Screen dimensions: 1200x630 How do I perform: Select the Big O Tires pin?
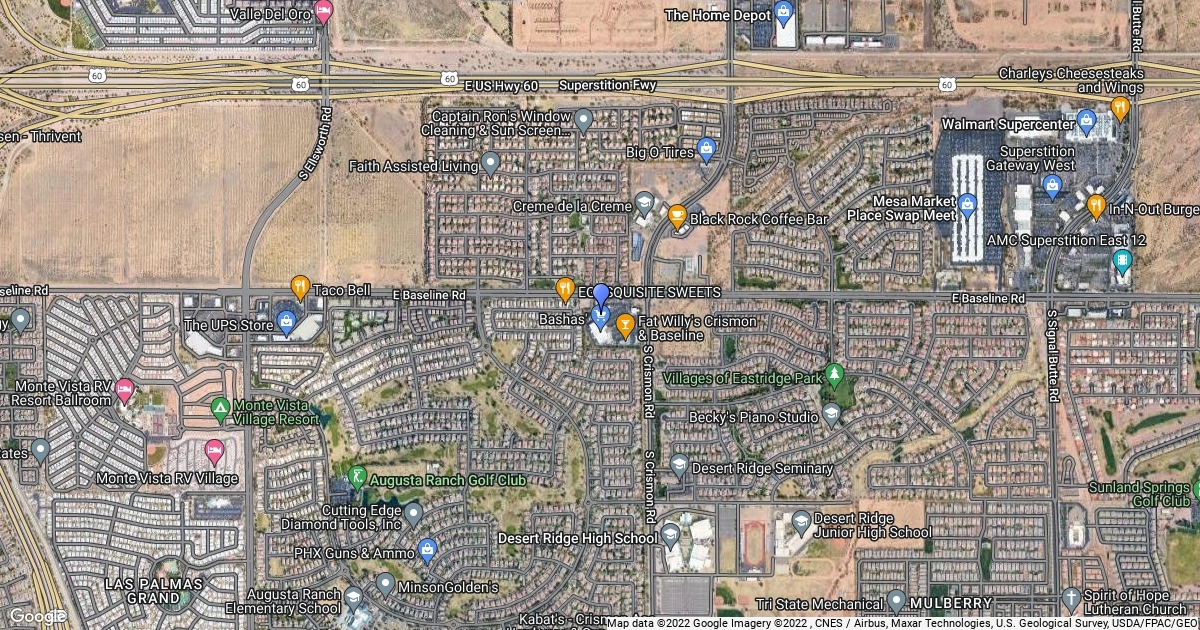pyautogui.click(x=707, y=151)
